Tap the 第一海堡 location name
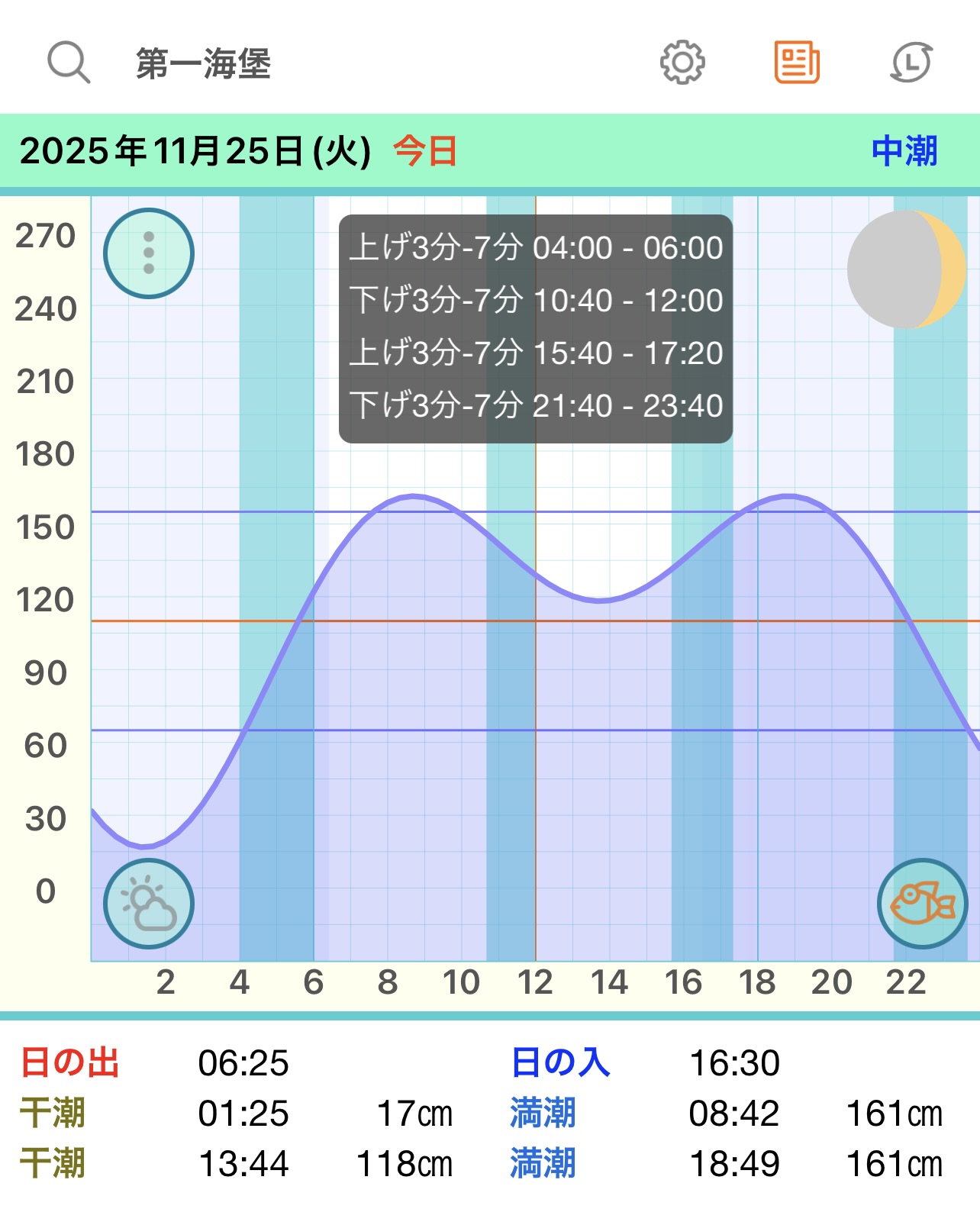The height and width of the screenshot is (1225, 980). pos(203,63)
